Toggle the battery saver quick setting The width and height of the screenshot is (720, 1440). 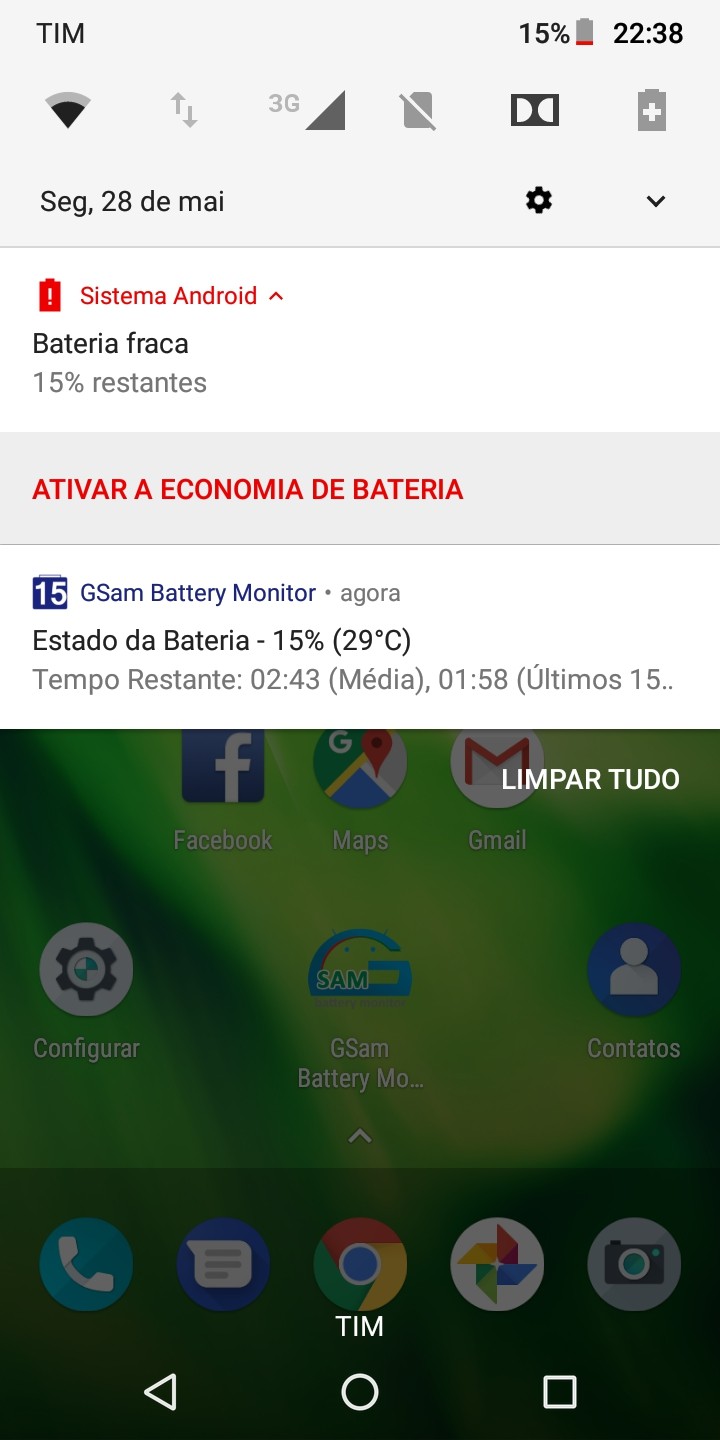coord(651,110)
